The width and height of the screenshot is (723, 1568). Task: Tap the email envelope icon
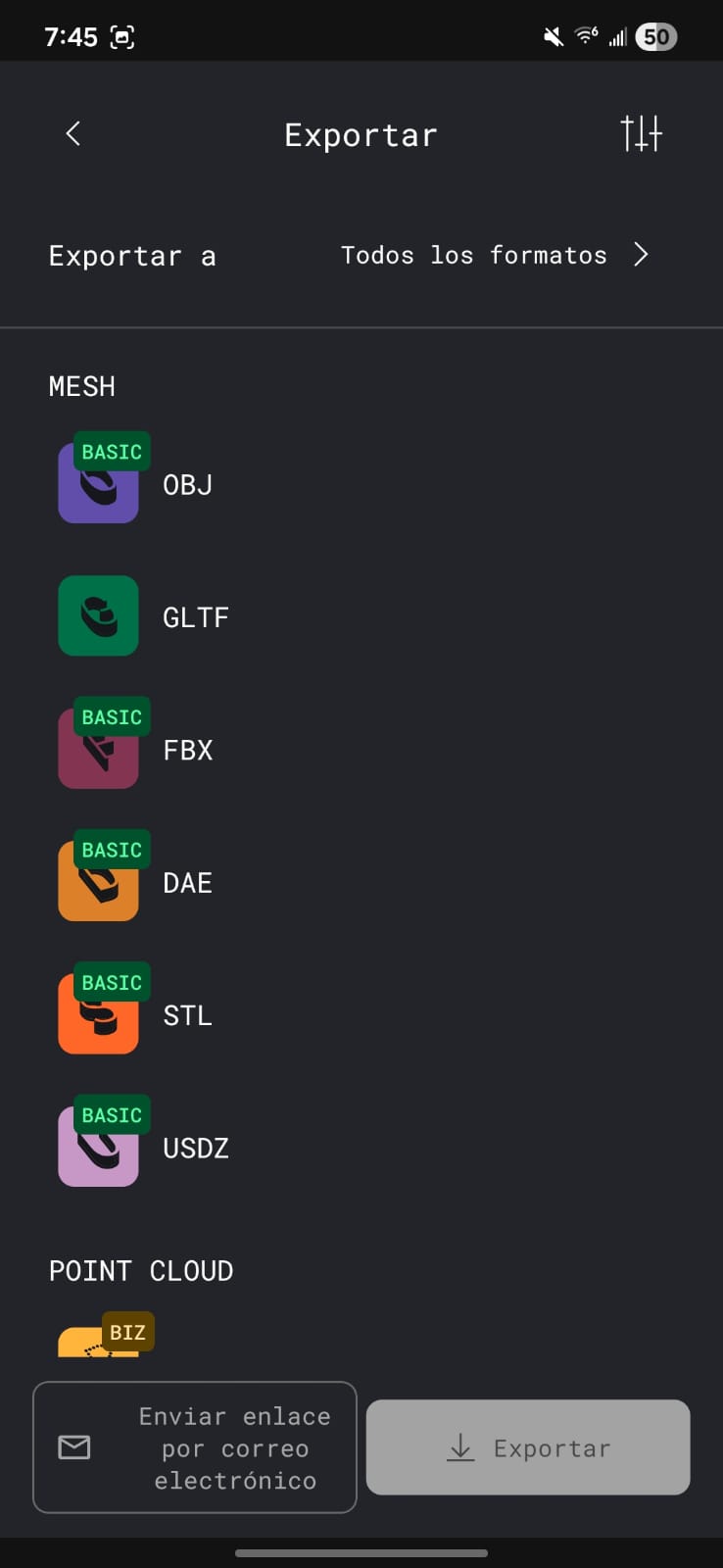tap(74, 1446)
